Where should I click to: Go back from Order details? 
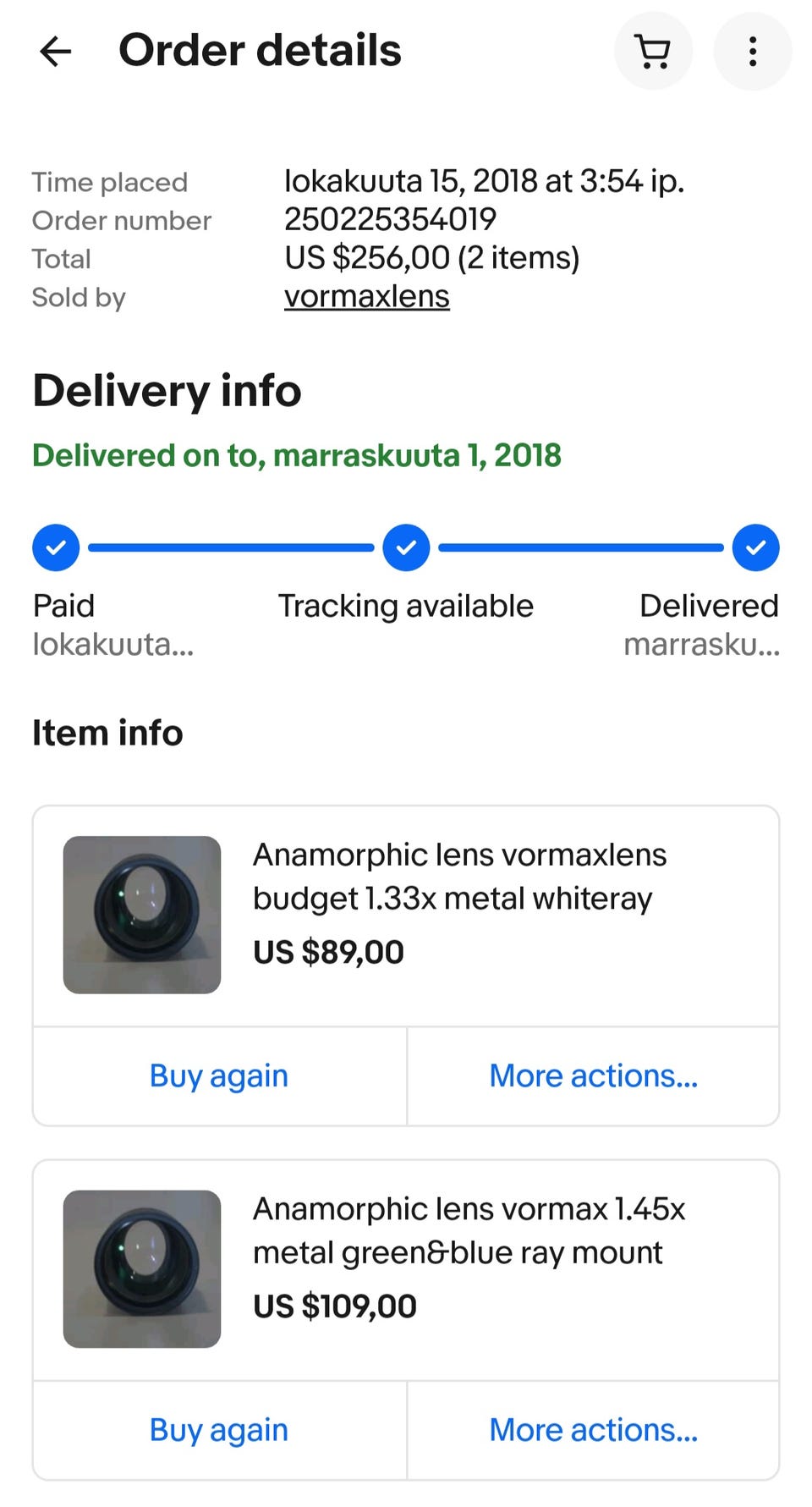[x=56, y=52]
